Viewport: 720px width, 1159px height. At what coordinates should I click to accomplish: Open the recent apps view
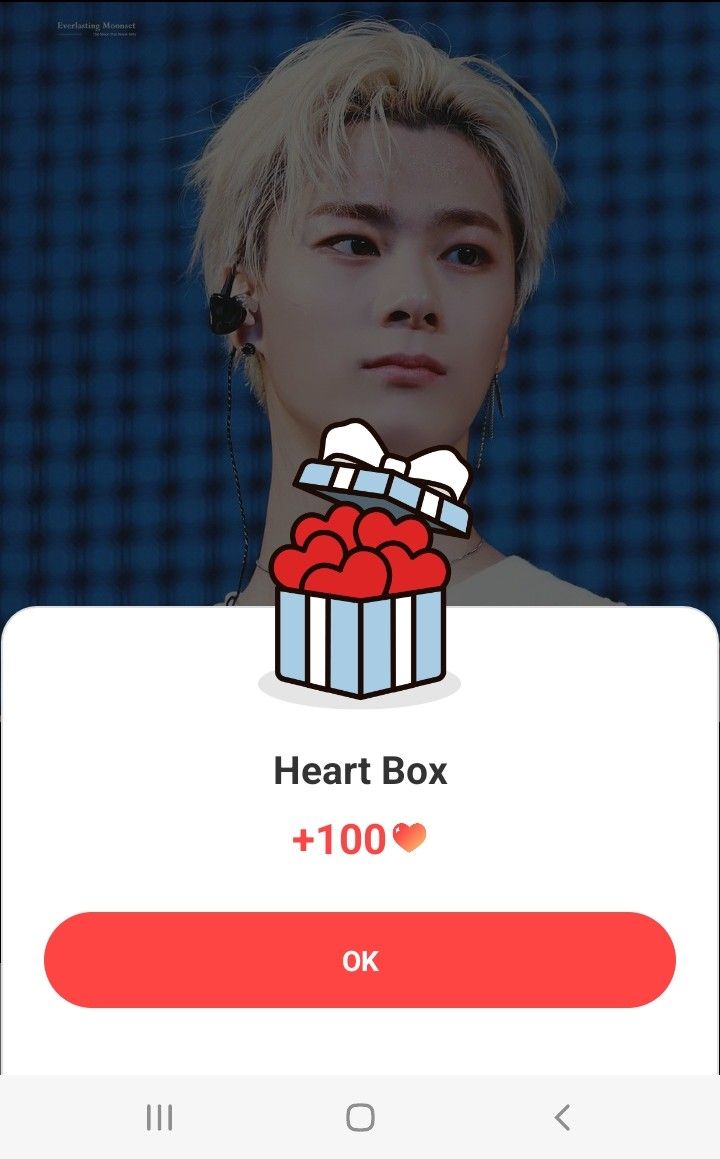pyautogui.click(x=159, y=1117)
